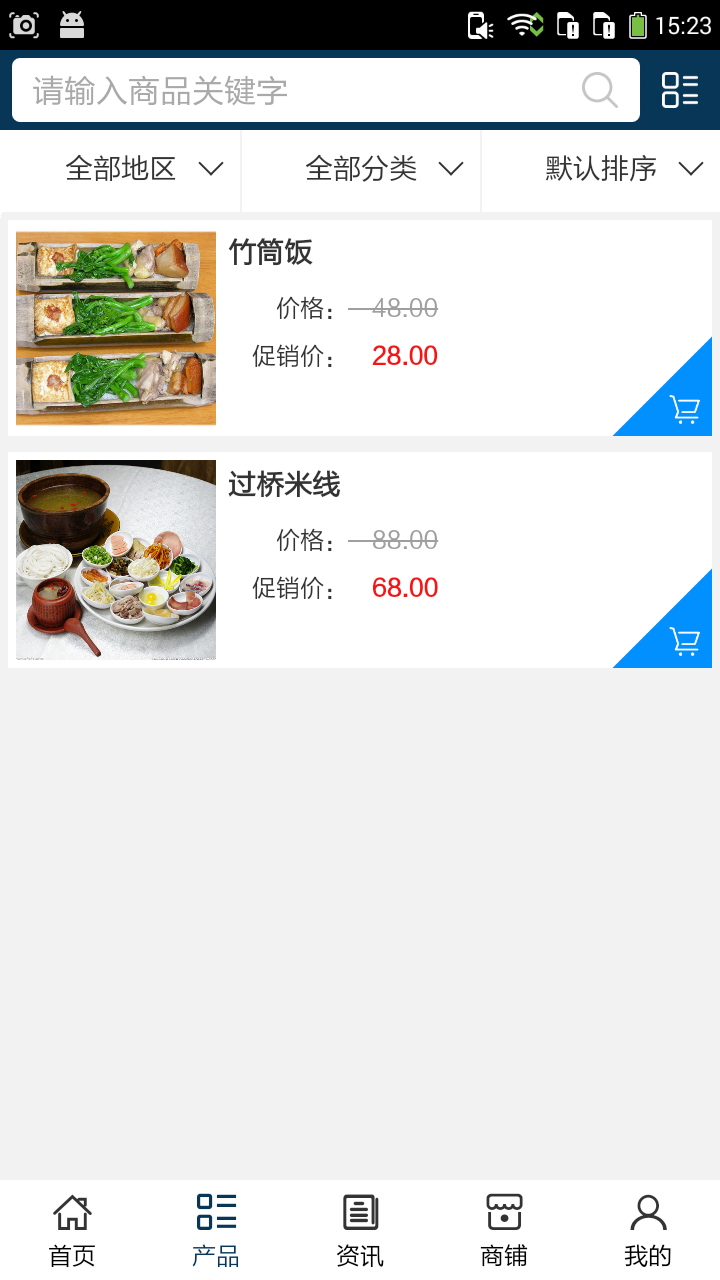This screenshot has height=1280, width=720.
Task: Switch to the 我的 profile tab
Action: tap(648, 1230)
